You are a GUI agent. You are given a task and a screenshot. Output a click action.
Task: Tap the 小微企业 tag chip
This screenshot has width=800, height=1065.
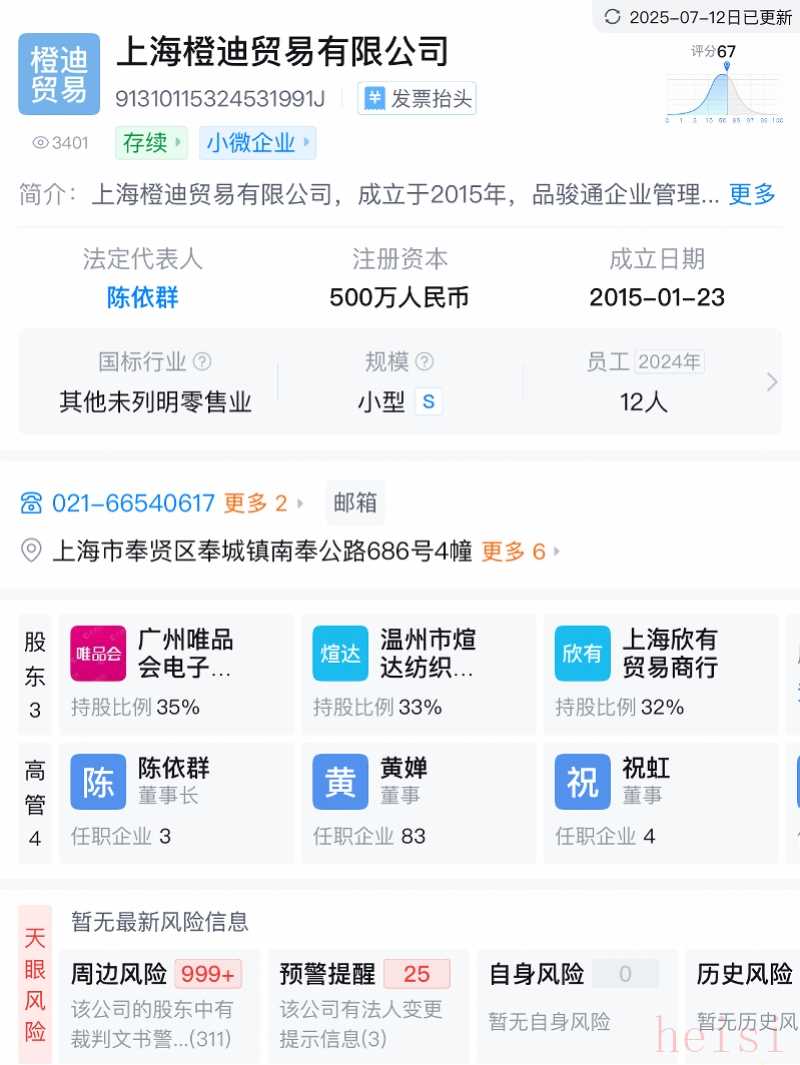pos(258,143)
